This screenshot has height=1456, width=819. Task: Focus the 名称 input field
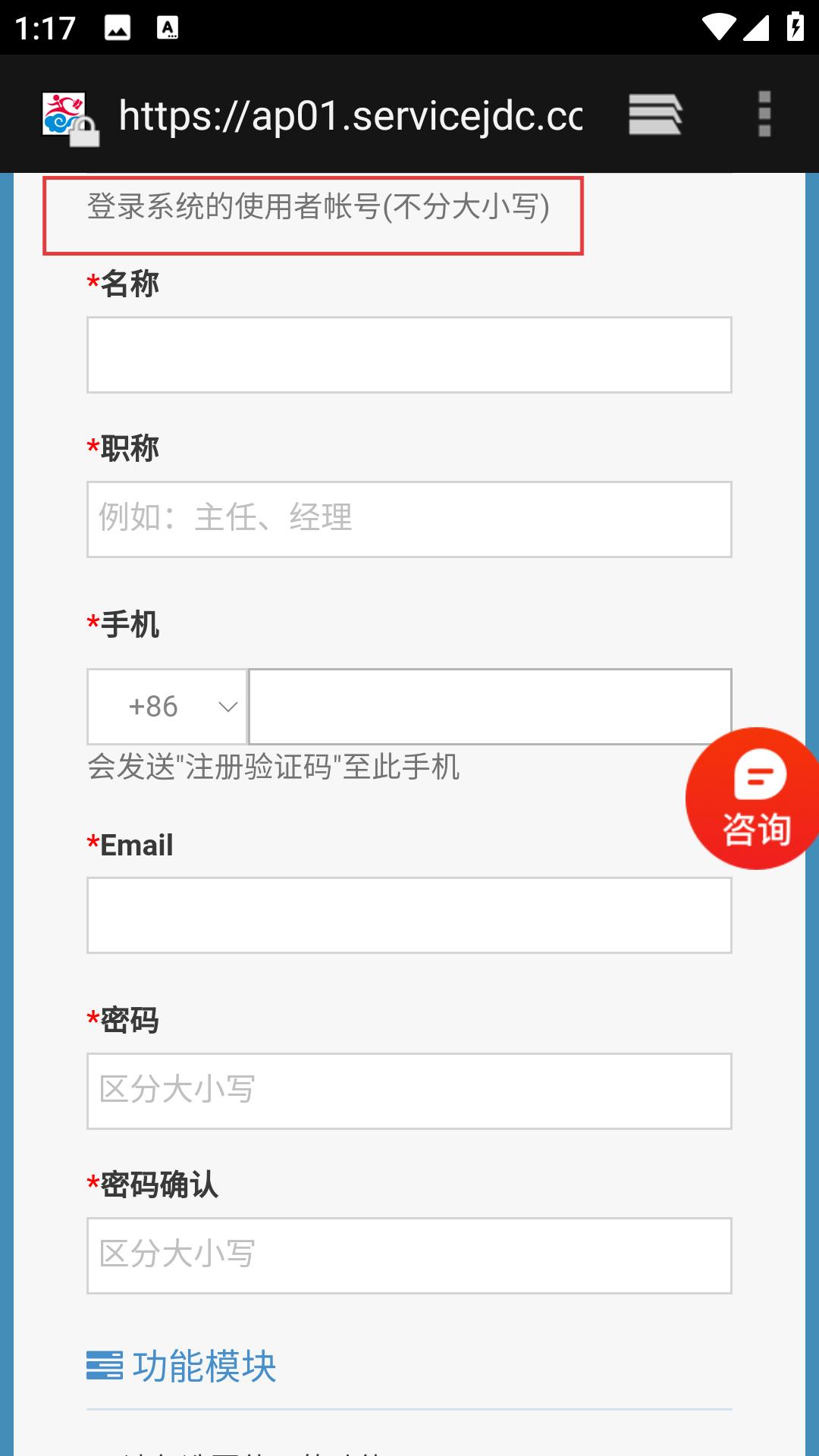pos(409,355)
